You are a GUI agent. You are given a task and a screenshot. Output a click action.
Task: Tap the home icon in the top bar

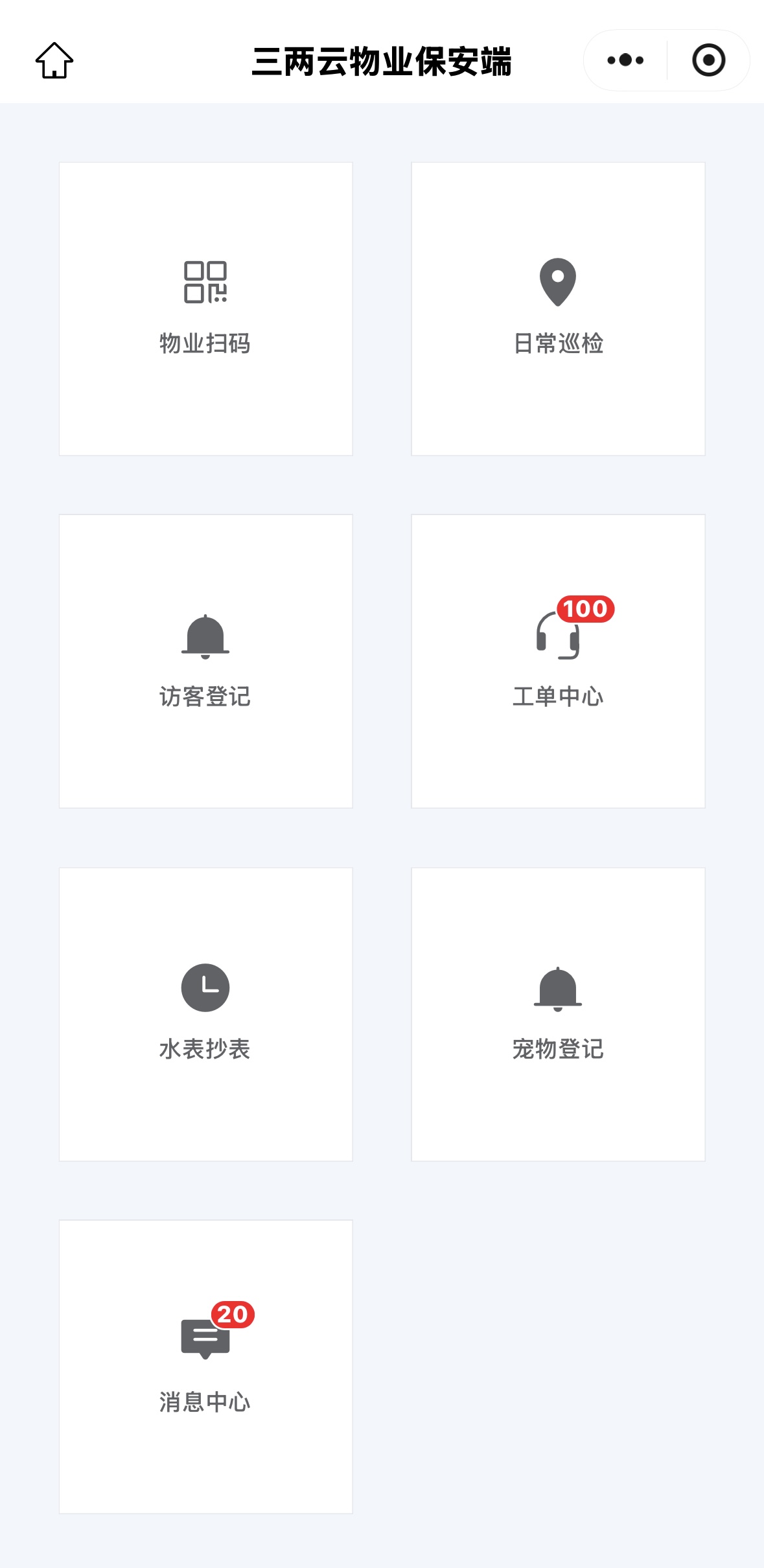[55, 60]
